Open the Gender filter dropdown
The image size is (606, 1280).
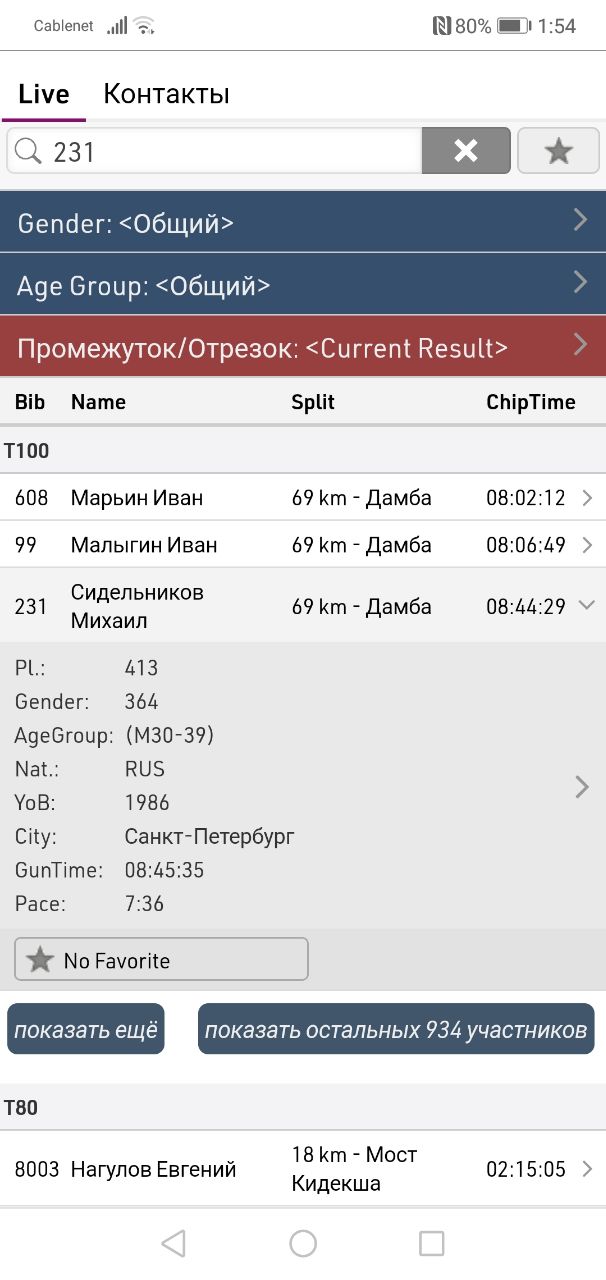coord(303,222)
